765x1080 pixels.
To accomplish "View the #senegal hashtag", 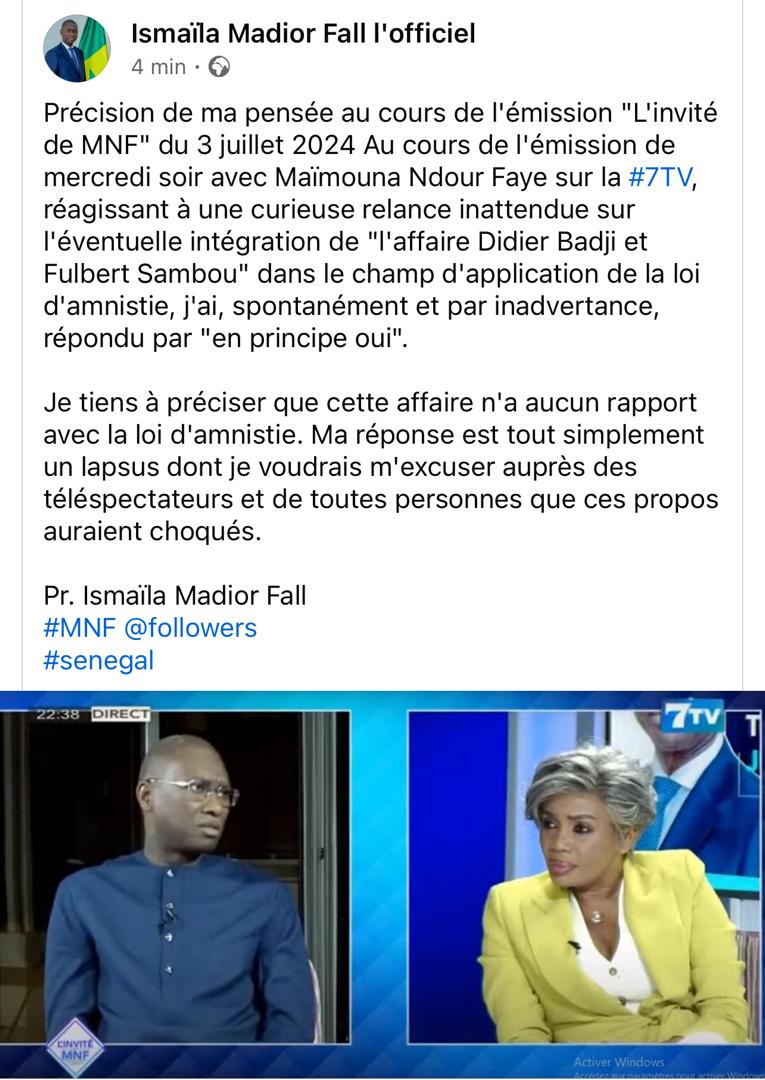I will click(x=99, y=660).
